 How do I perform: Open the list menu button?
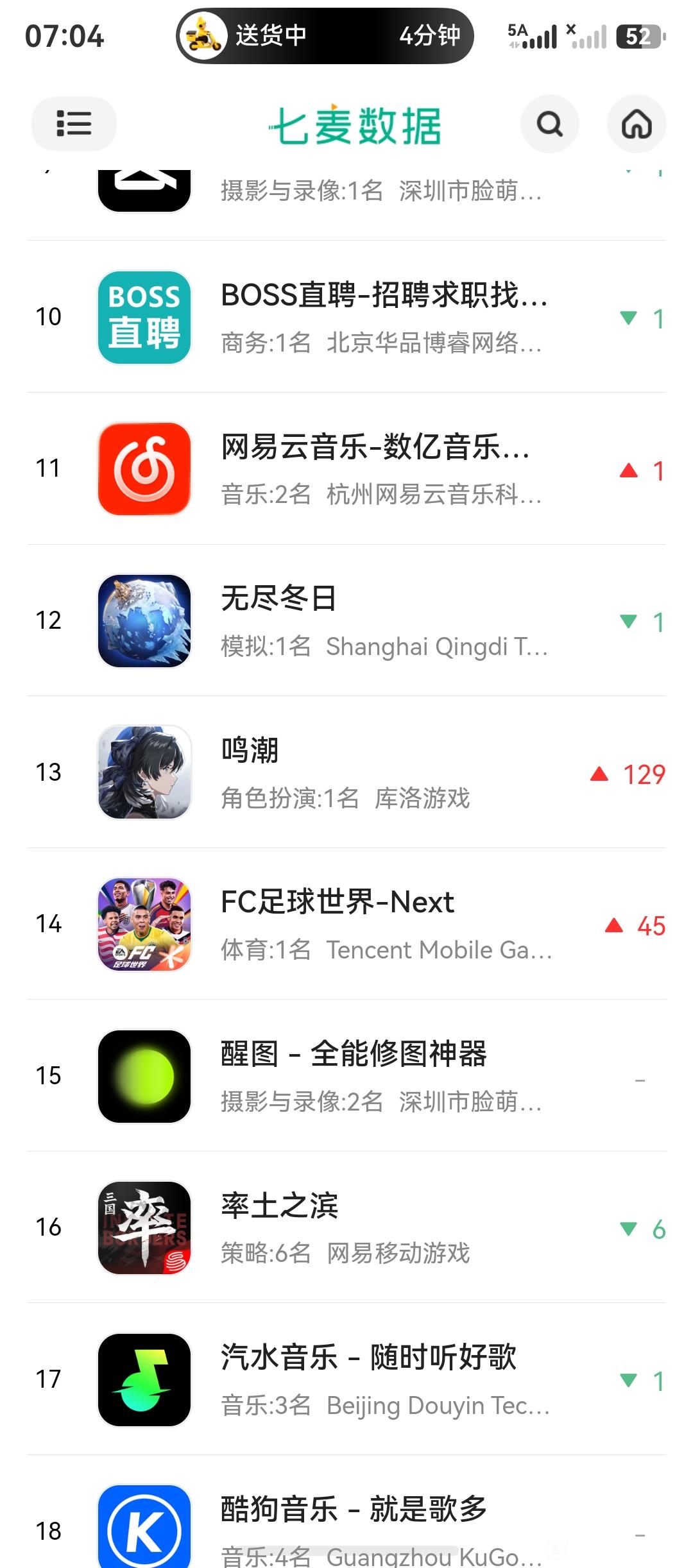click(74, 123)
